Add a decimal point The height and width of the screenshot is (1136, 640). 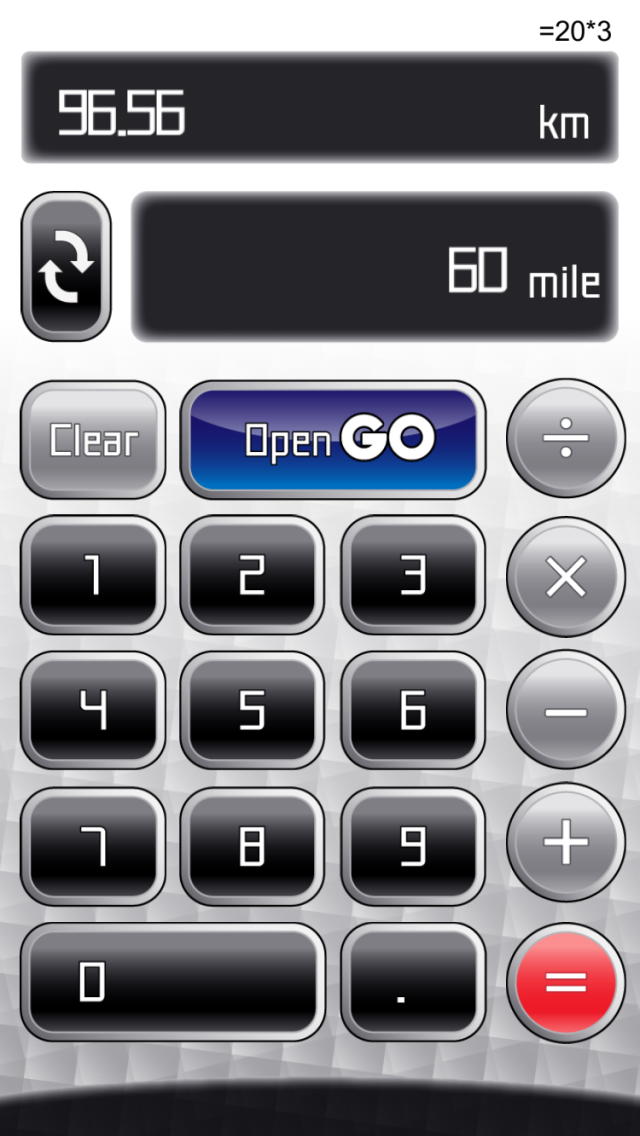click(413, 982)
